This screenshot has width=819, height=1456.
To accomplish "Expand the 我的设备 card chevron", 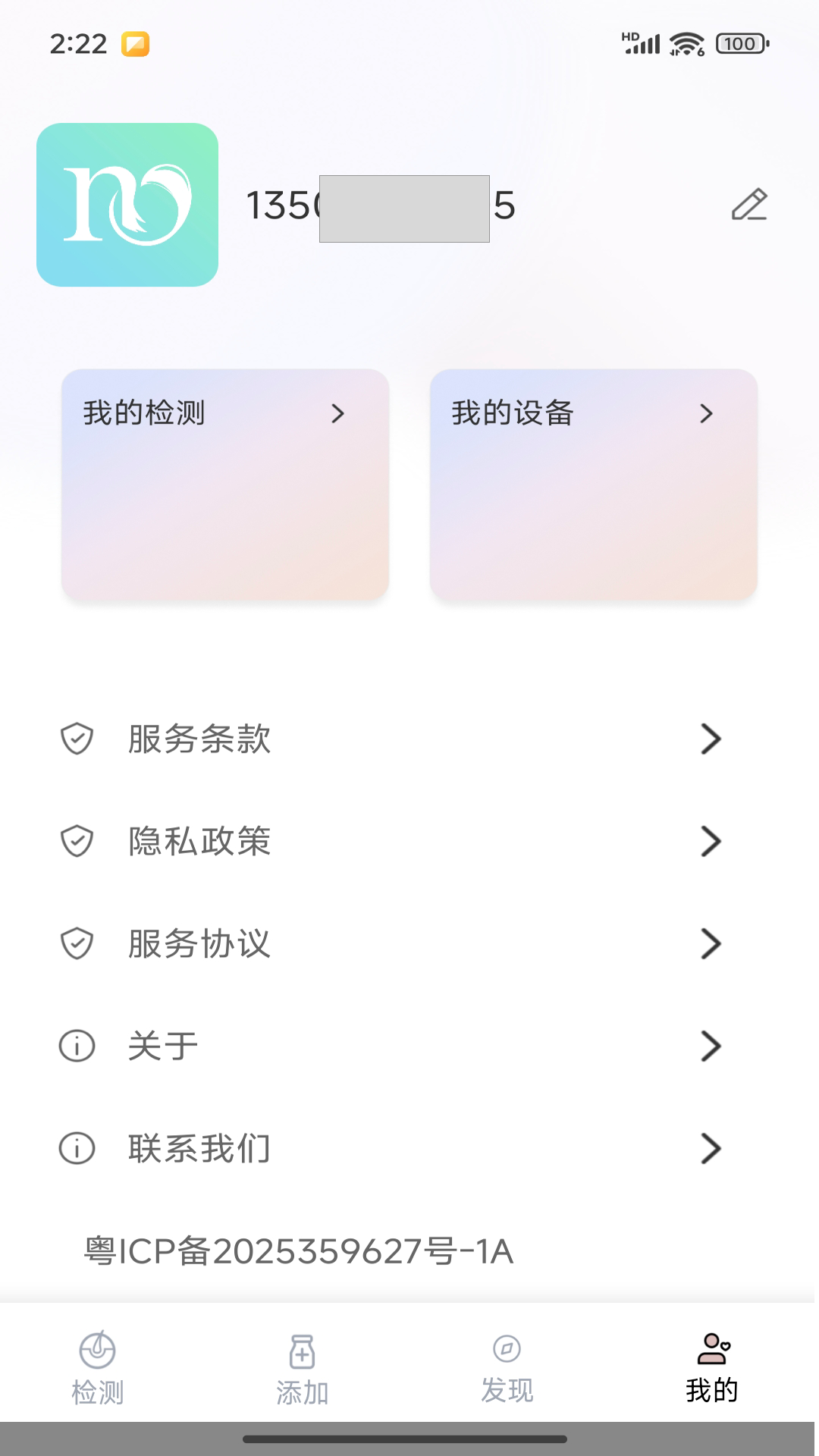I will 706,413.
